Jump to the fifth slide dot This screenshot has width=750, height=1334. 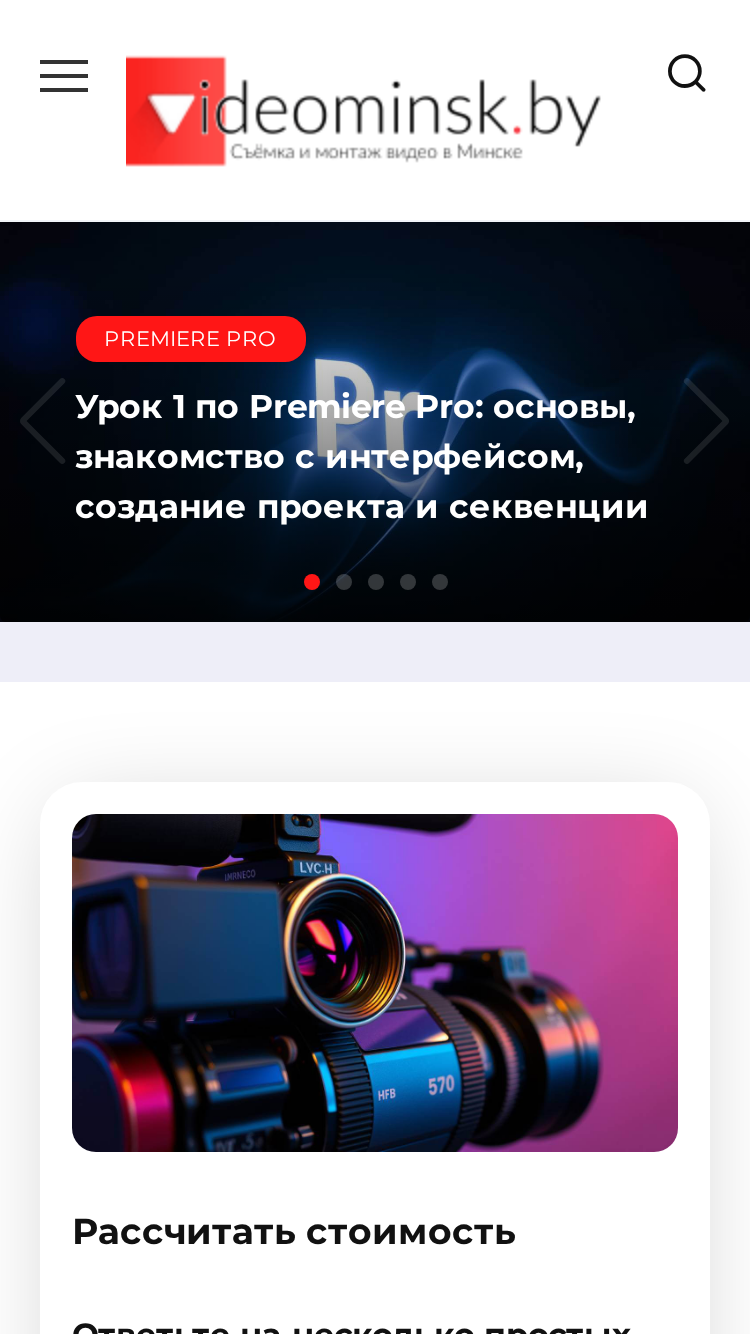(440, 582)
